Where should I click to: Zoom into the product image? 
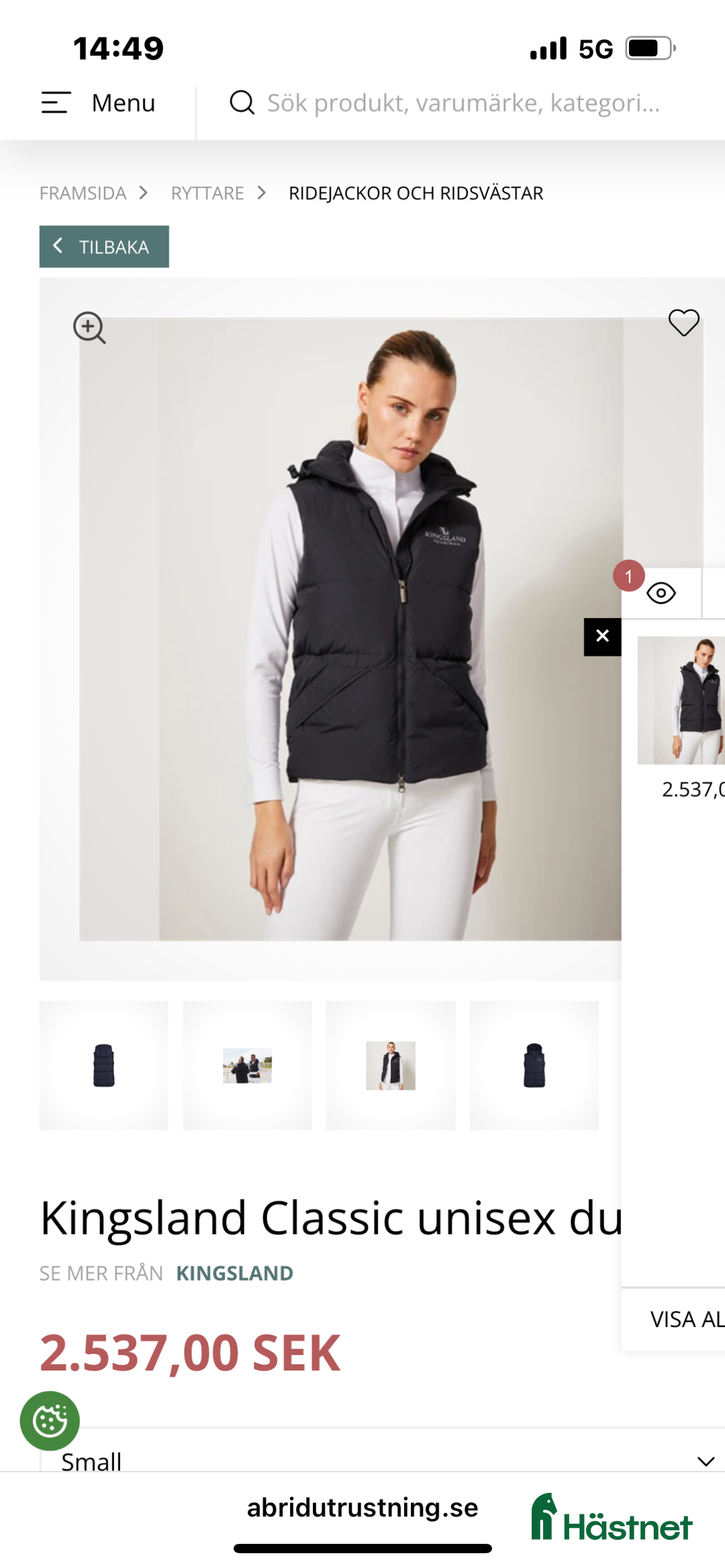(89, 327)
